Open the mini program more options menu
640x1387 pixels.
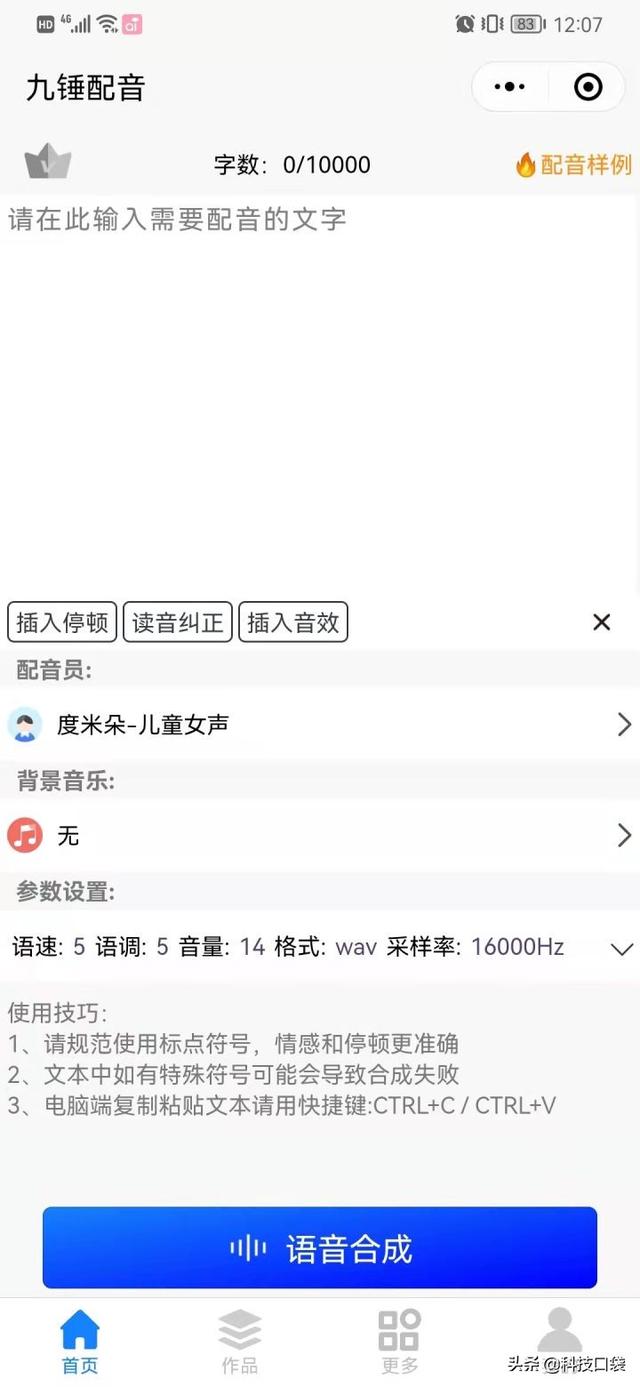pyautogui.click(x=510, y=87)
